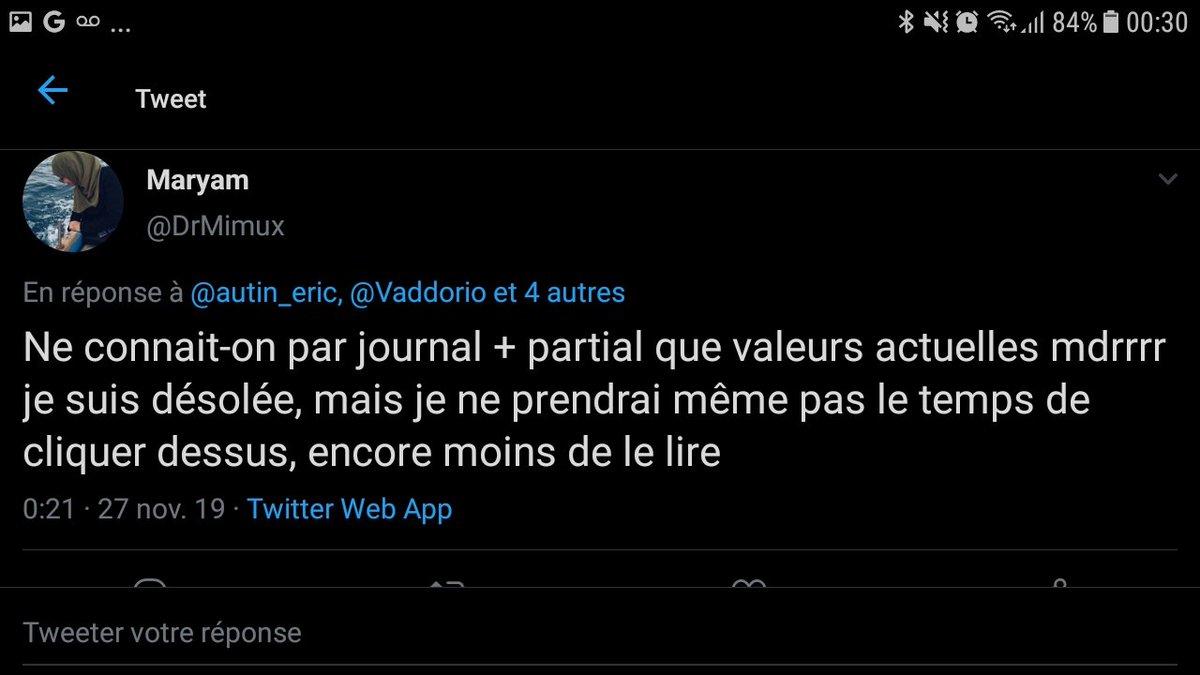The width and height of the screenshot is (1200, 675).
Task: Expand the tweet options chevron
Action: coord(1167,179)
